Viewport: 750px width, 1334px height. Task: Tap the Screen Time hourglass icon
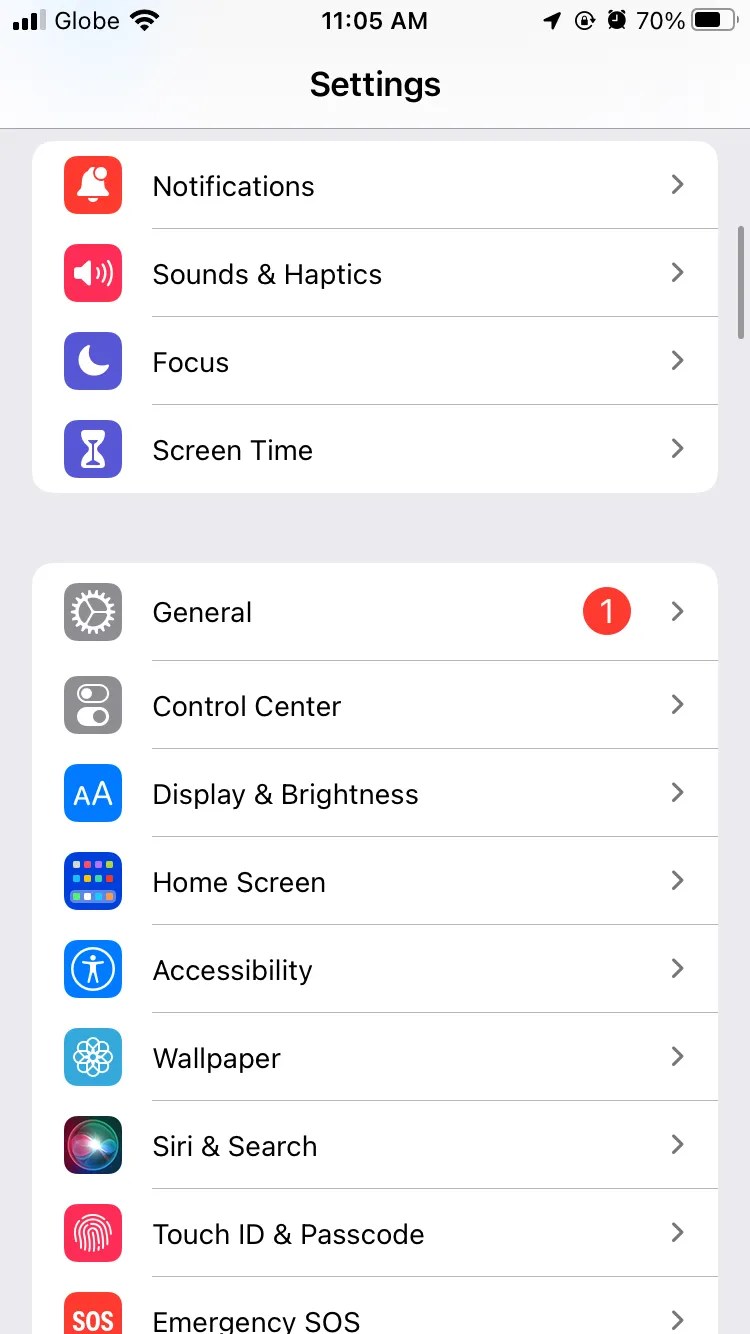(93, 448)
